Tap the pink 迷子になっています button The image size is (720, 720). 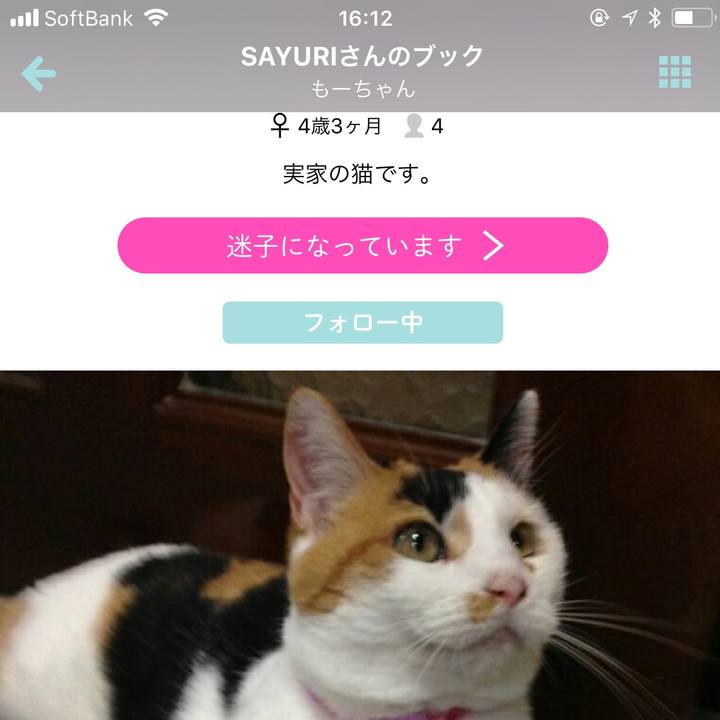pos(362,246)
